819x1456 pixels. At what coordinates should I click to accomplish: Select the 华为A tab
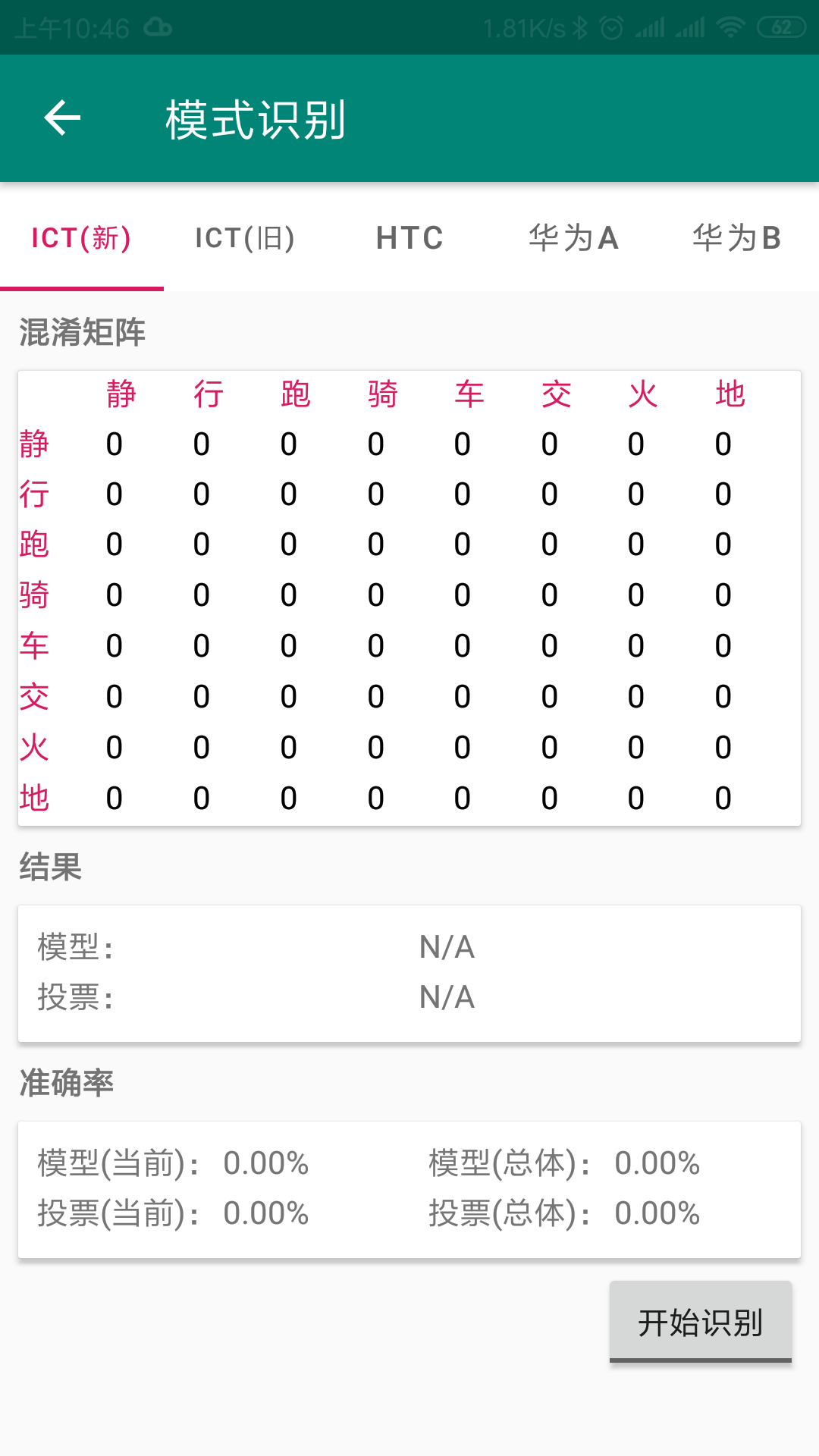click(x=574, y=239)
